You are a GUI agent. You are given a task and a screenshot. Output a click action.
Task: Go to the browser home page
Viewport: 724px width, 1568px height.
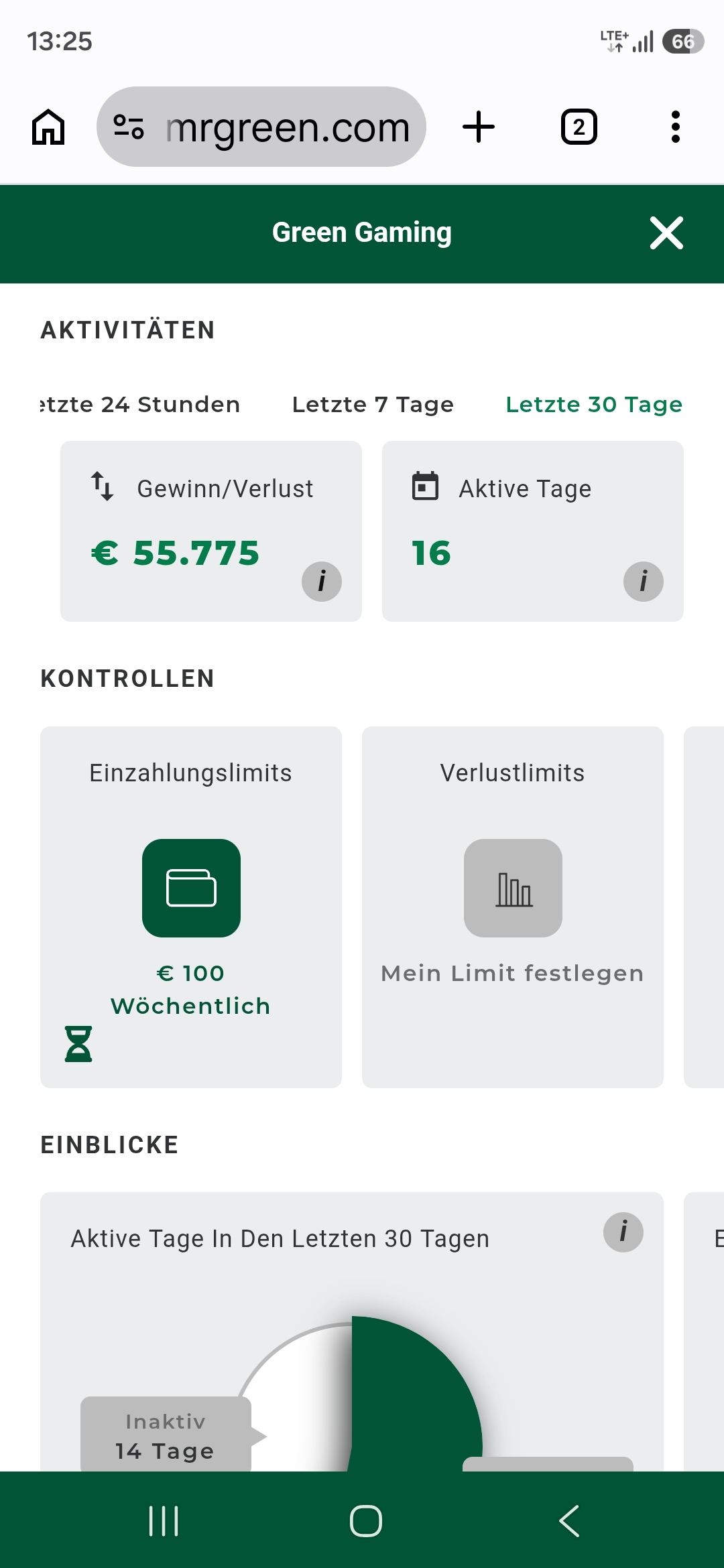click(48, 127)
